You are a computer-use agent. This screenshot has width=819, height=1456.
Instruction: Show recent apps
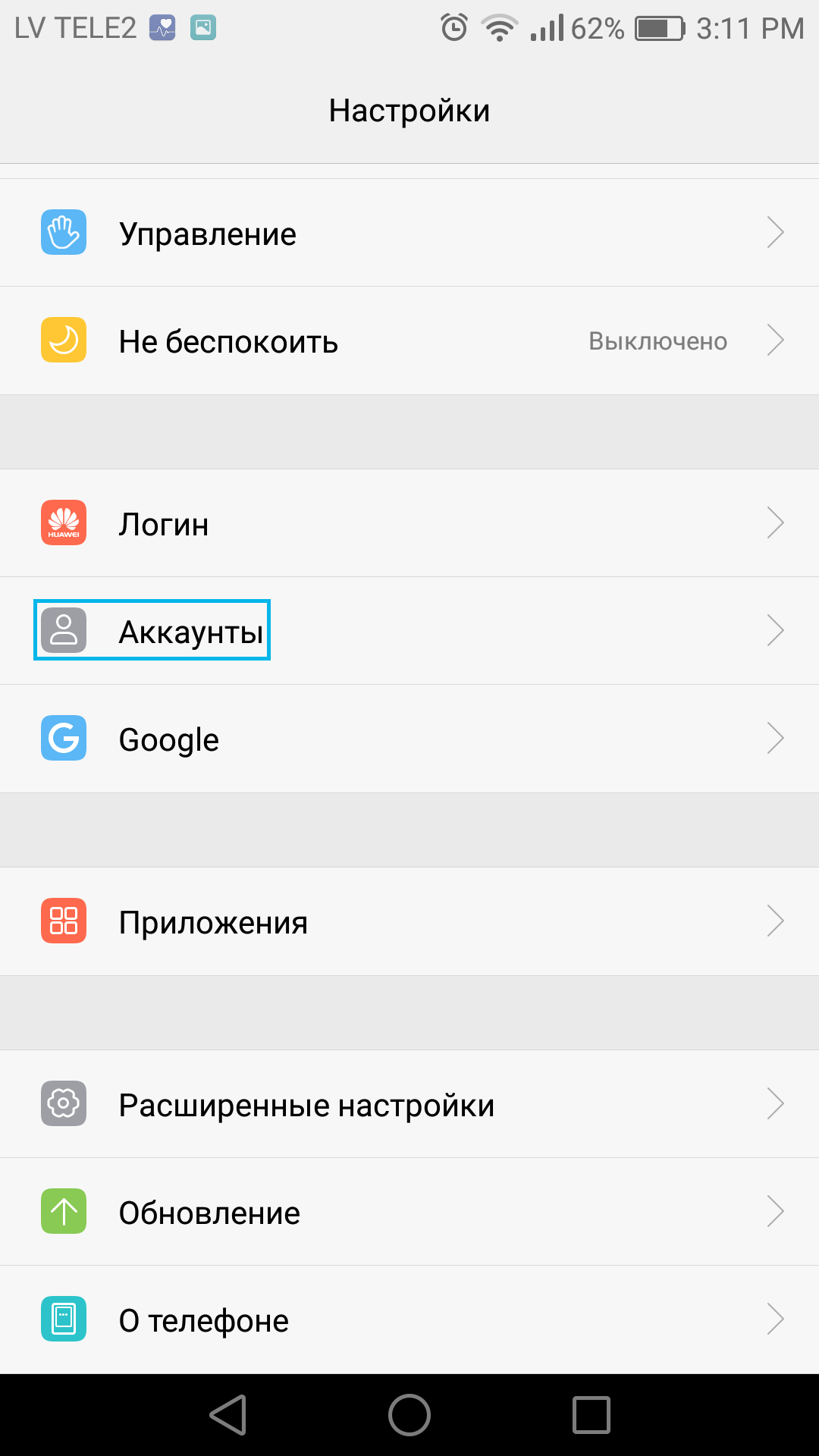[591, 1415]
